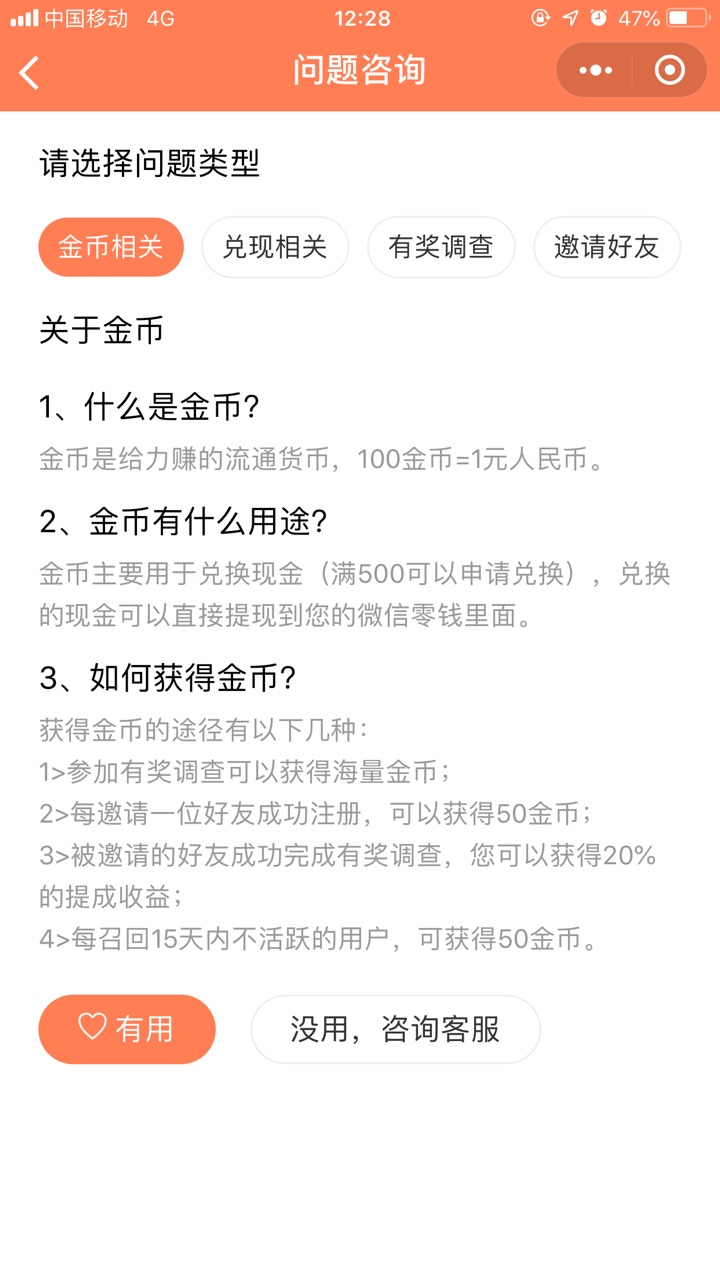Viewport: 720px width, 1280px height.
Task: Tap the alarm clock icon in the status bar
Action: point(598,17)
